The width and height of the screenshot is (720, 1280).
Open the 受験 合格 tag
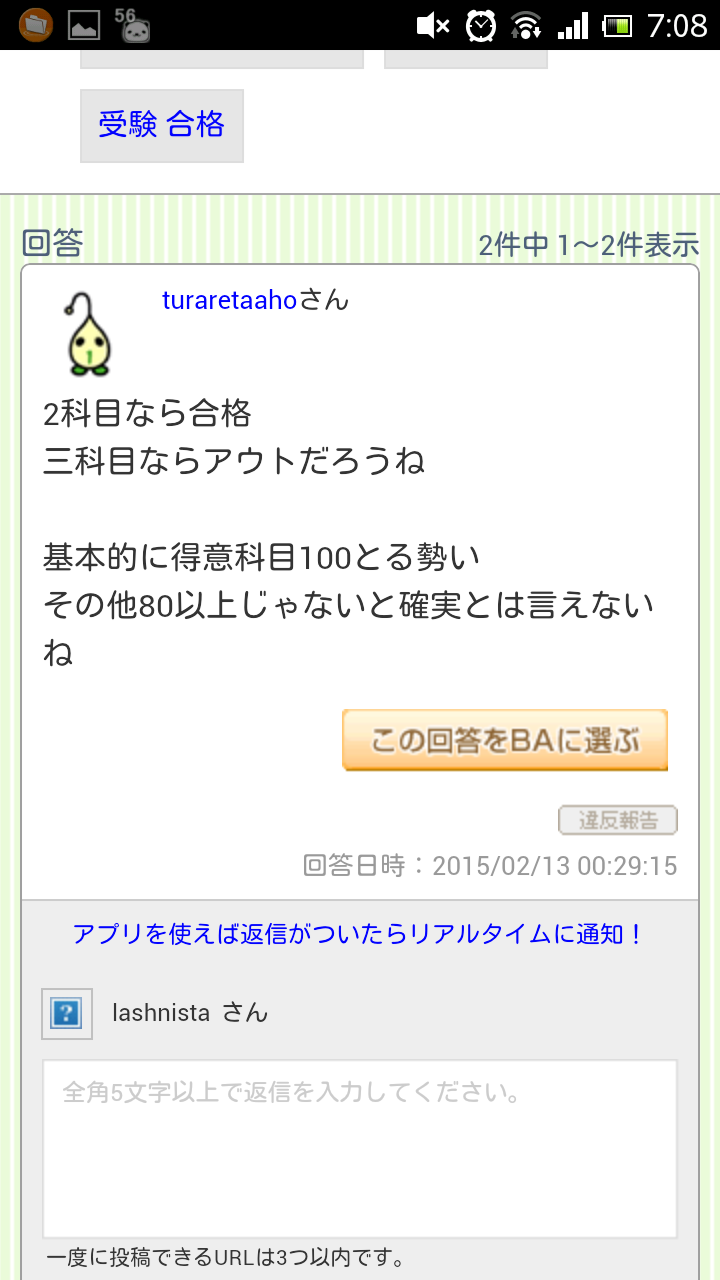[x=161, y=125]
